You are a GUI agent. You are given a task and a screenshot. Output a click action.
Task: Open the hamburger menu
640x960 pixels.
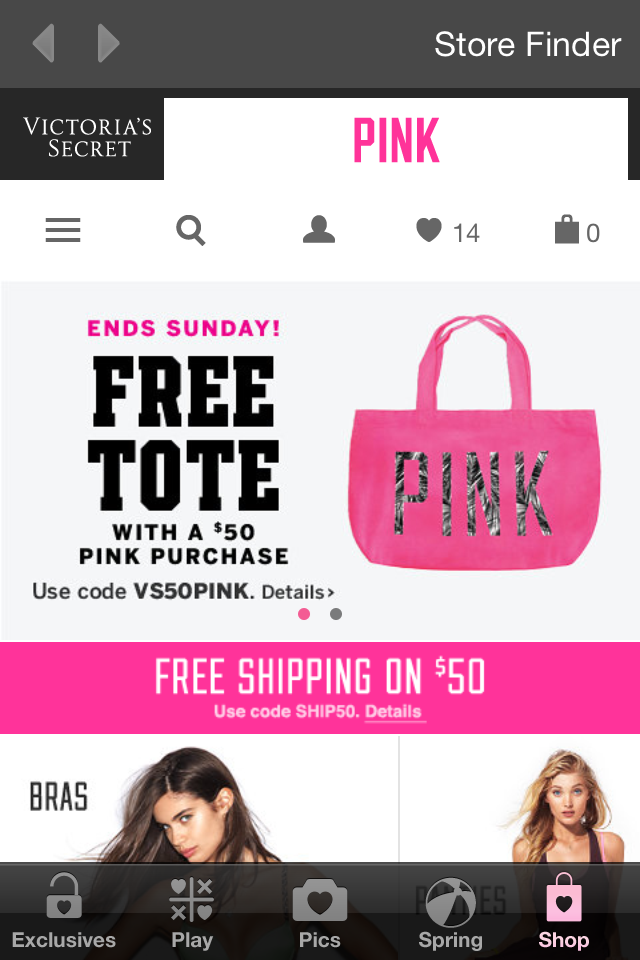62,231
